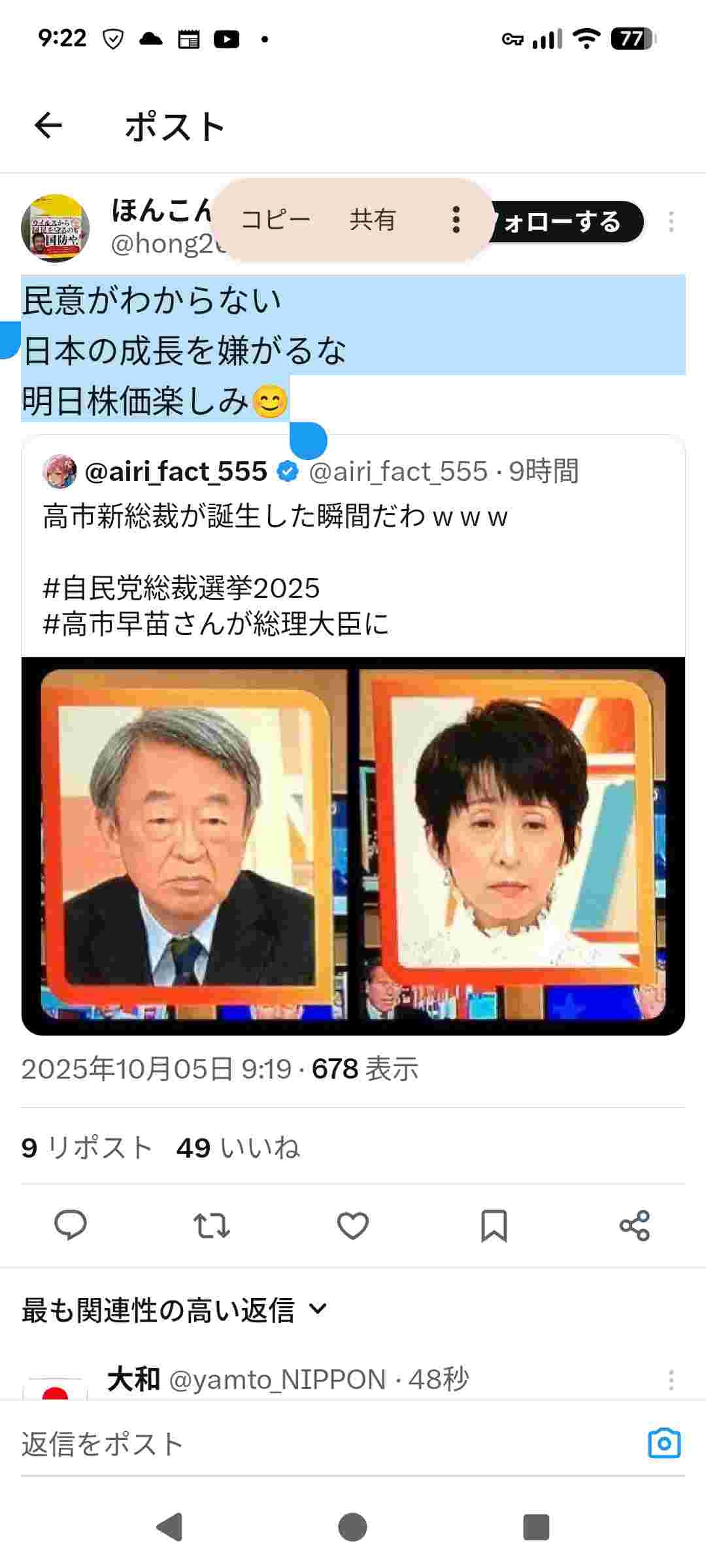Tap hashtag #自民党総裁選挙2025
Viewport: 706px width, 1568px height.
point(181,589)
